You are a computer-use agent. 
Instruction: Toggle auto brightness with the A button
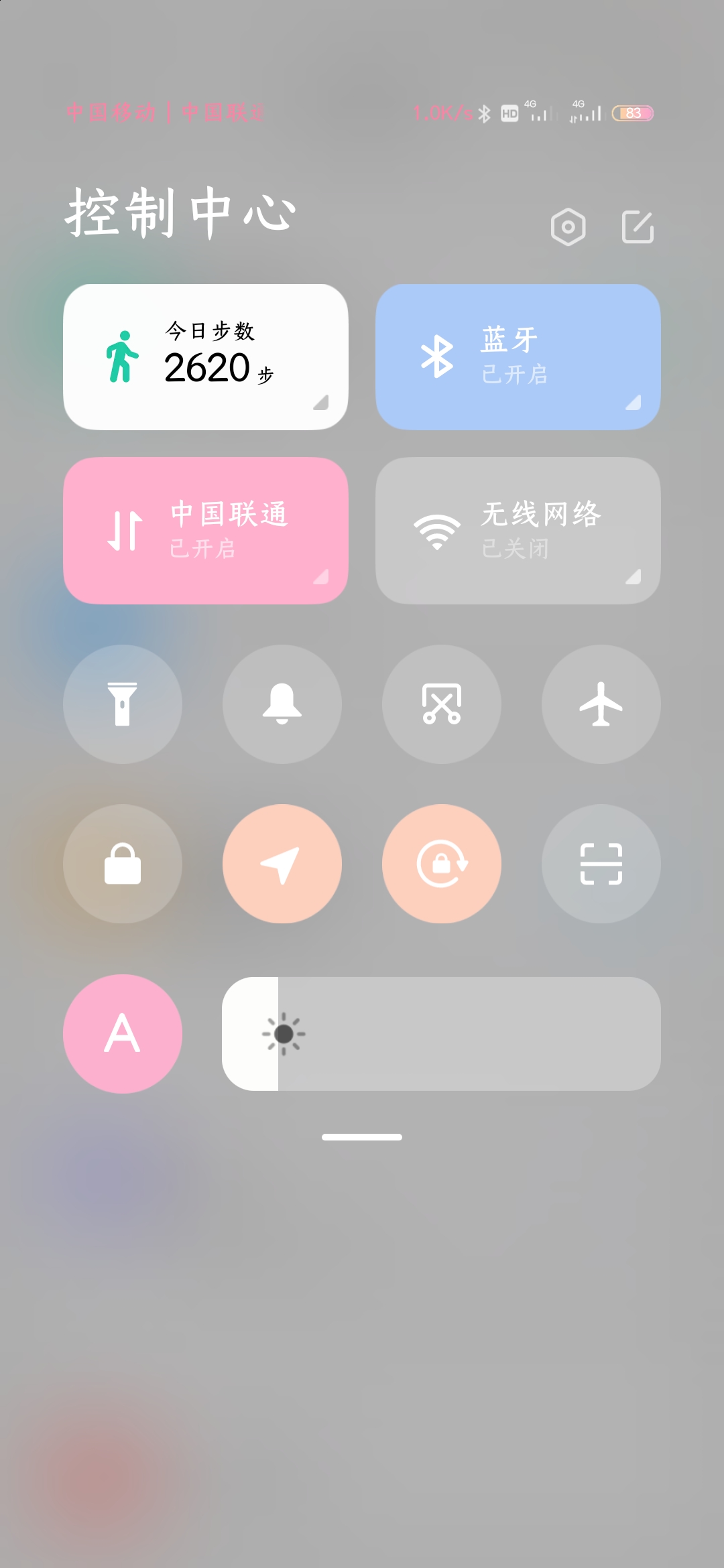tap(123, 1034)
